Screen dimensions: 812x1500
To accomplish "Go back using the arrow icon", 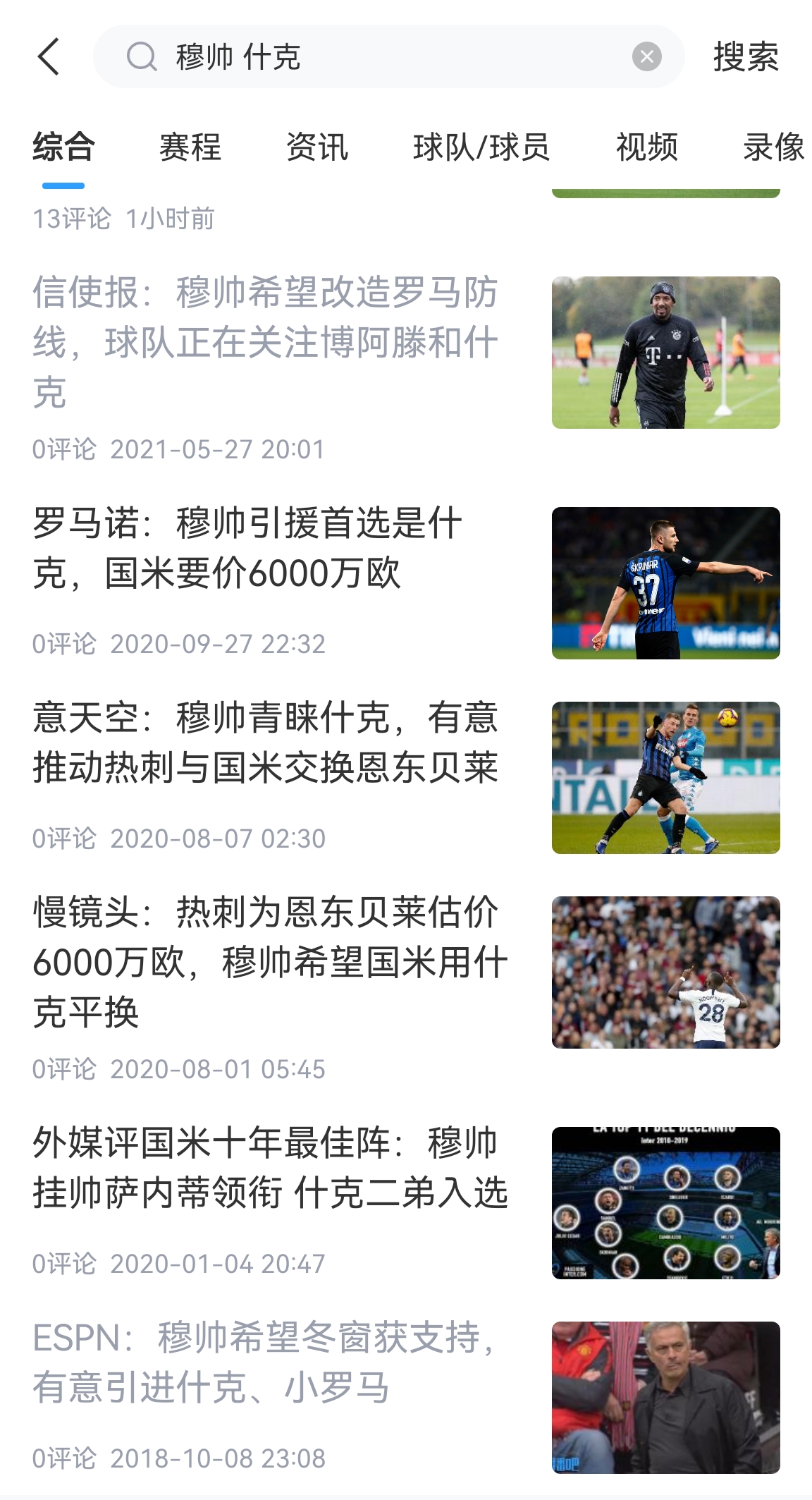I will [48, 56].
